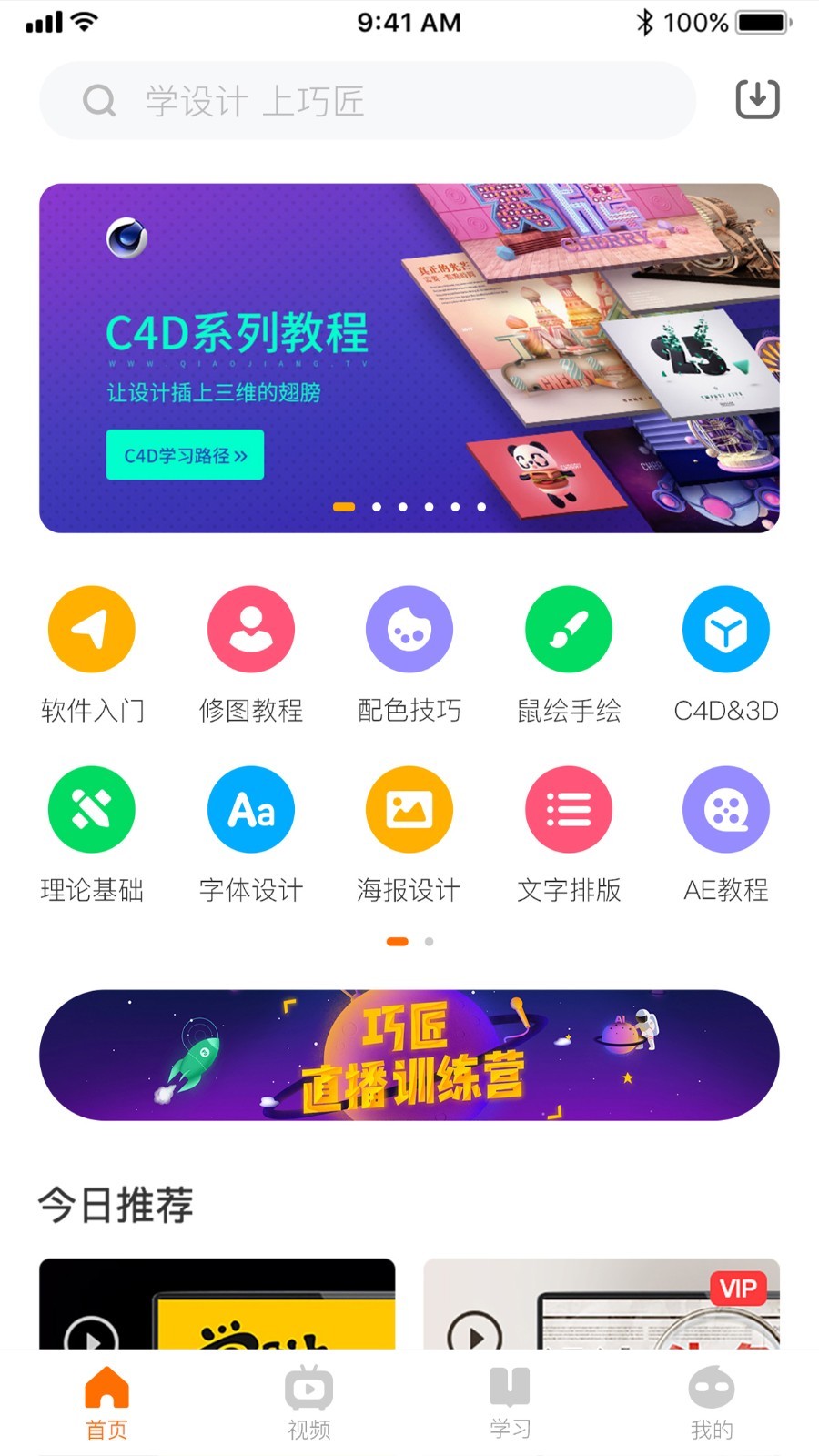Switch to the 我的 tab
Viewport: 819px width, 1456px height.
(x=712, y=1403)
